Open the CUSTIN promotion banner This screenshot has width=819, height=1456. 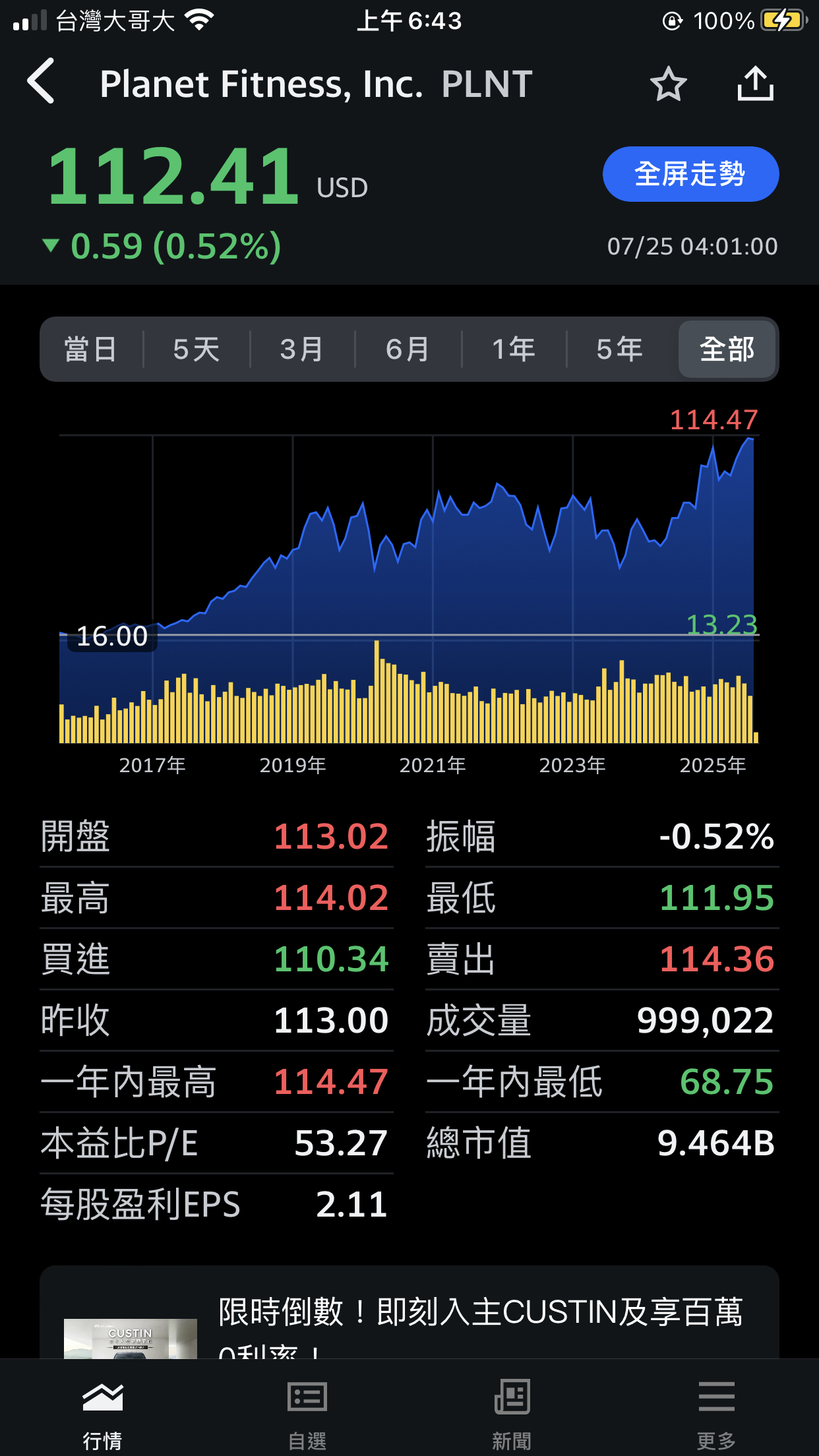[409, 1312]
